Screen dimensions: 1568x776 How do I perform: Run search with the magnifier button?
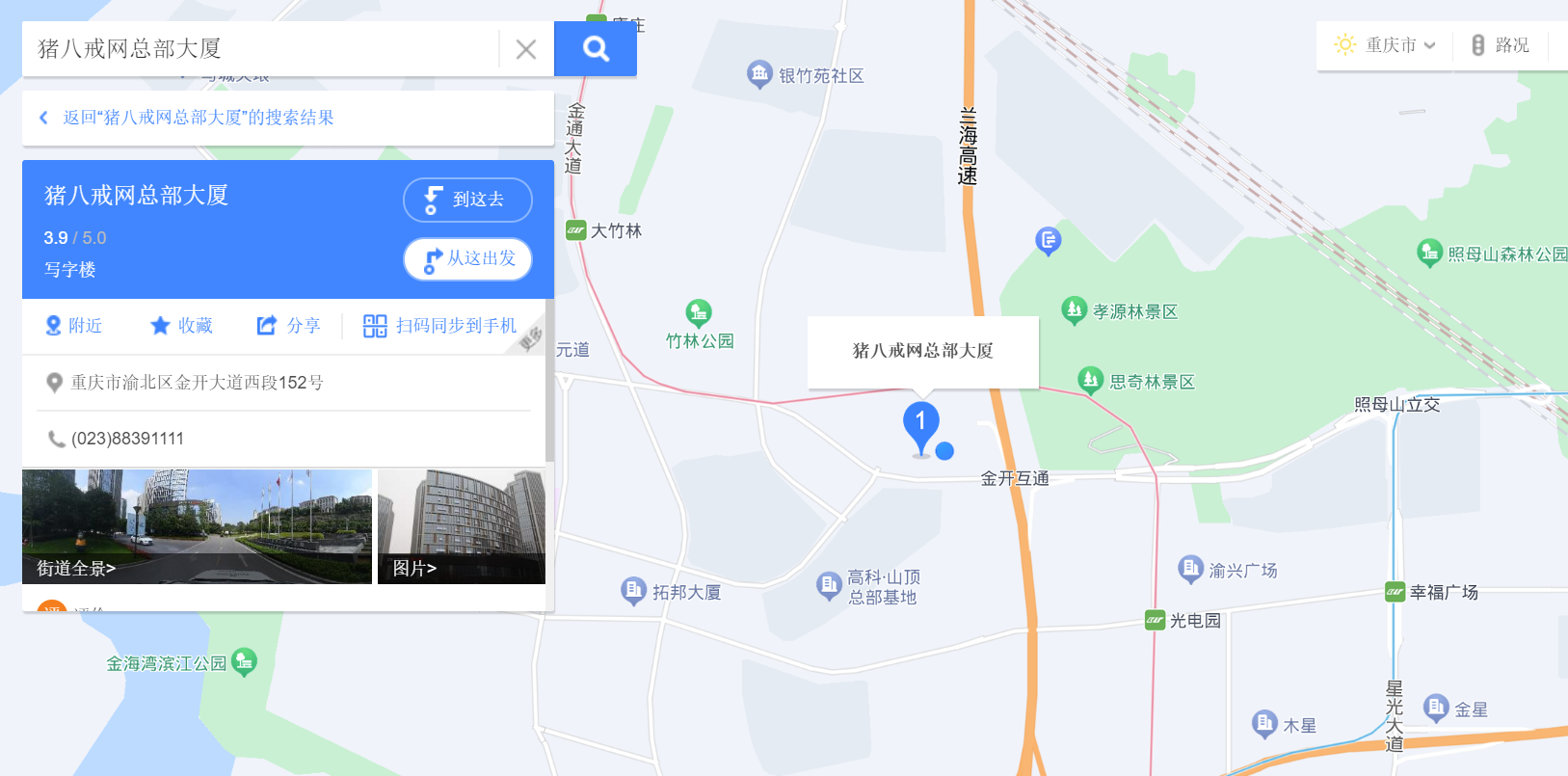pyautogui.click(x=596, y=48)
